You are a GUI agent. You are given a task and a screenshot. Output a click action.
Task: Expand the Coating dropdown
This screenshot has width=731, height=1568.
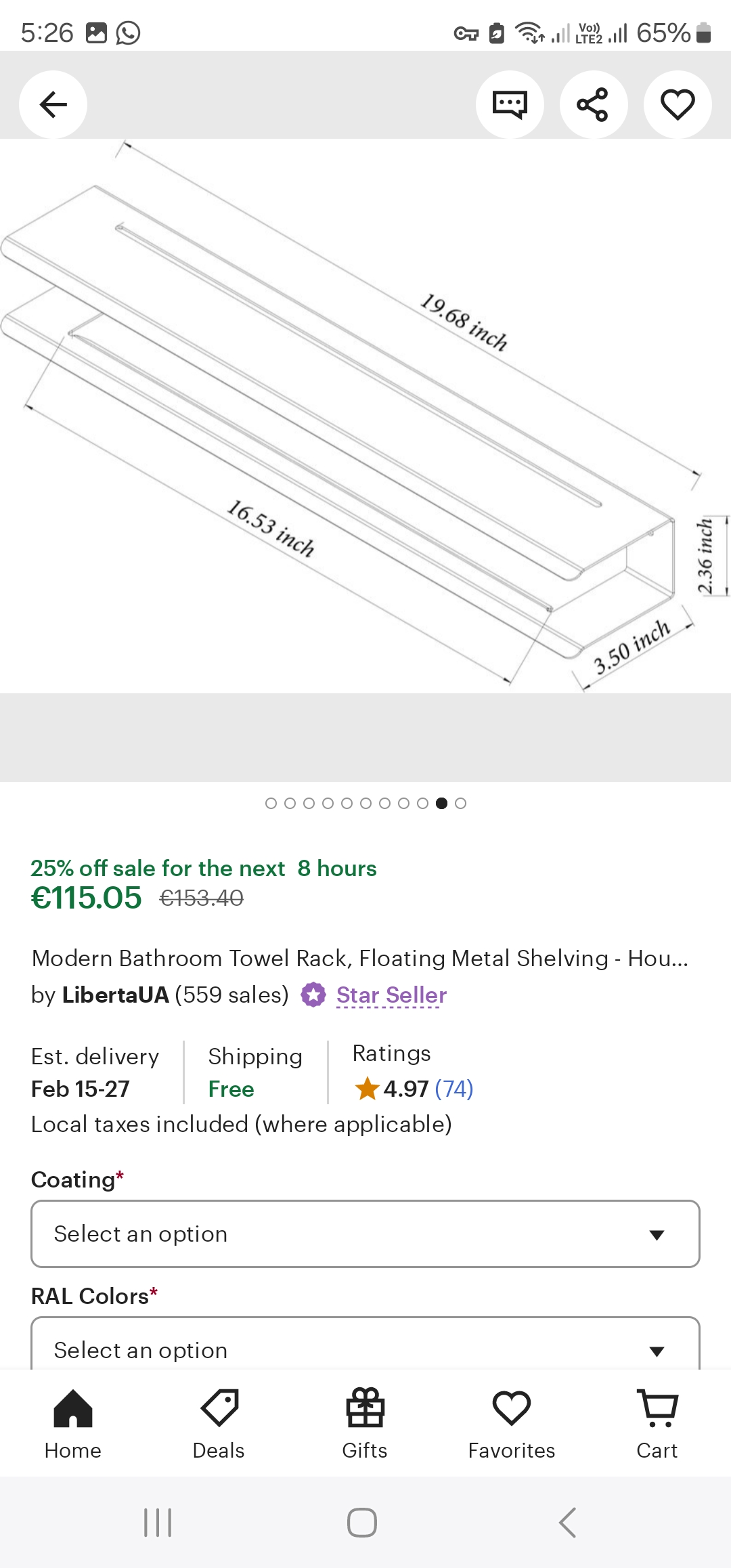365,1234
